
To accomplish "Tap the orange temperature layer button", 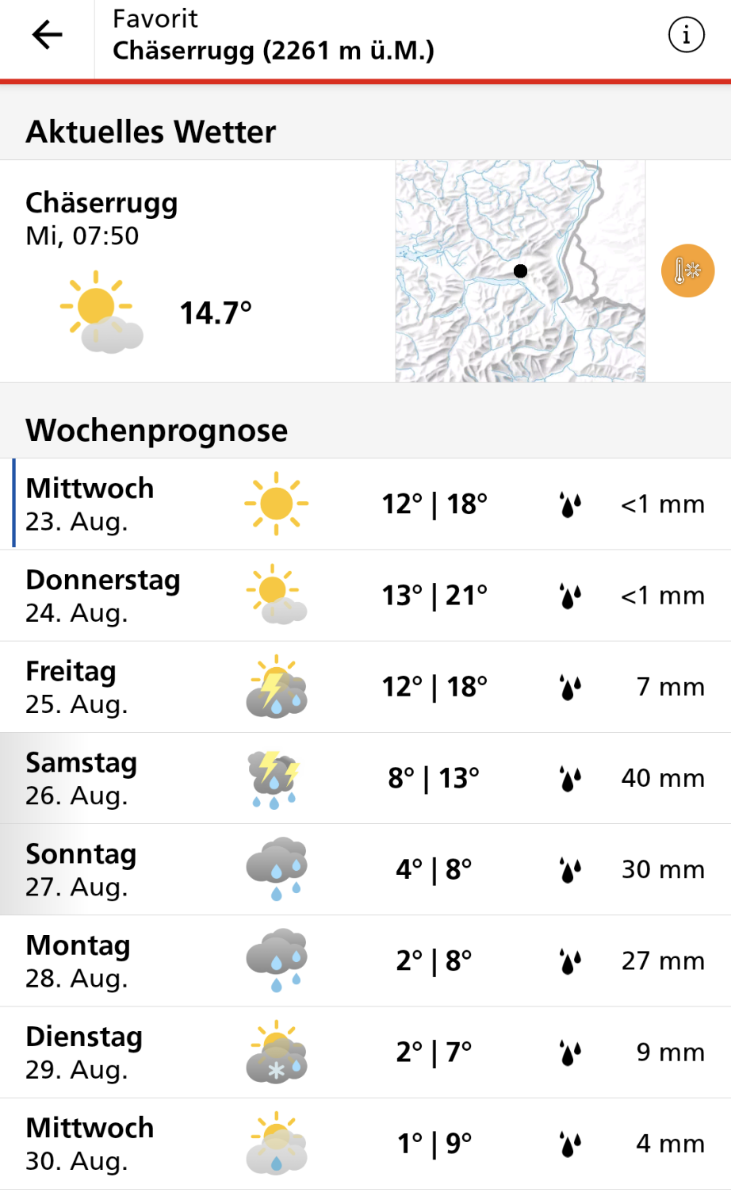I will (688, 271).
